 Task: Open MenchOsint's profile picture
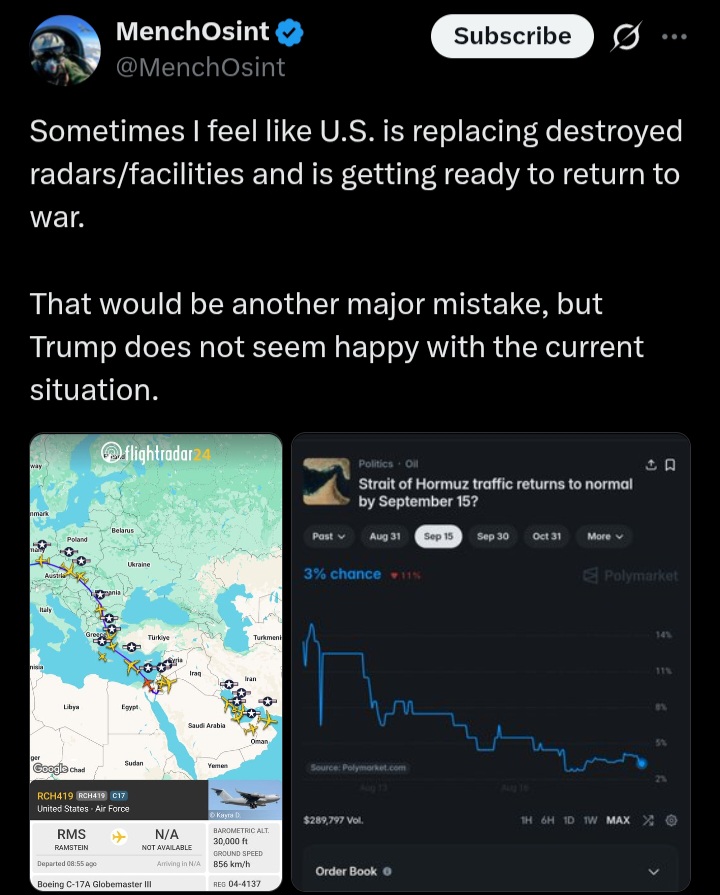[x=65, y=50]
